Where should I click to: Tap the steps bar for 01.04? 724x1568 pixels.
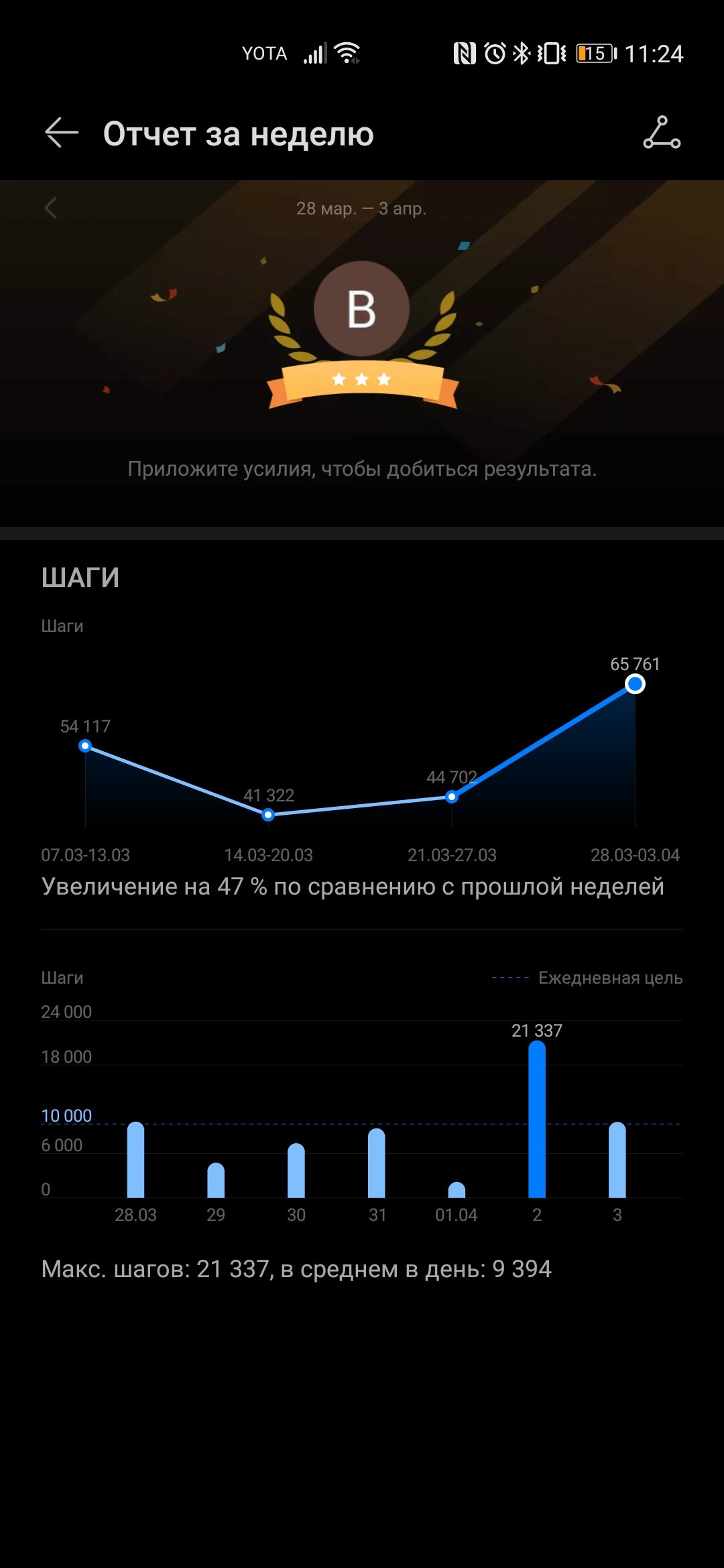[457, 1190]
